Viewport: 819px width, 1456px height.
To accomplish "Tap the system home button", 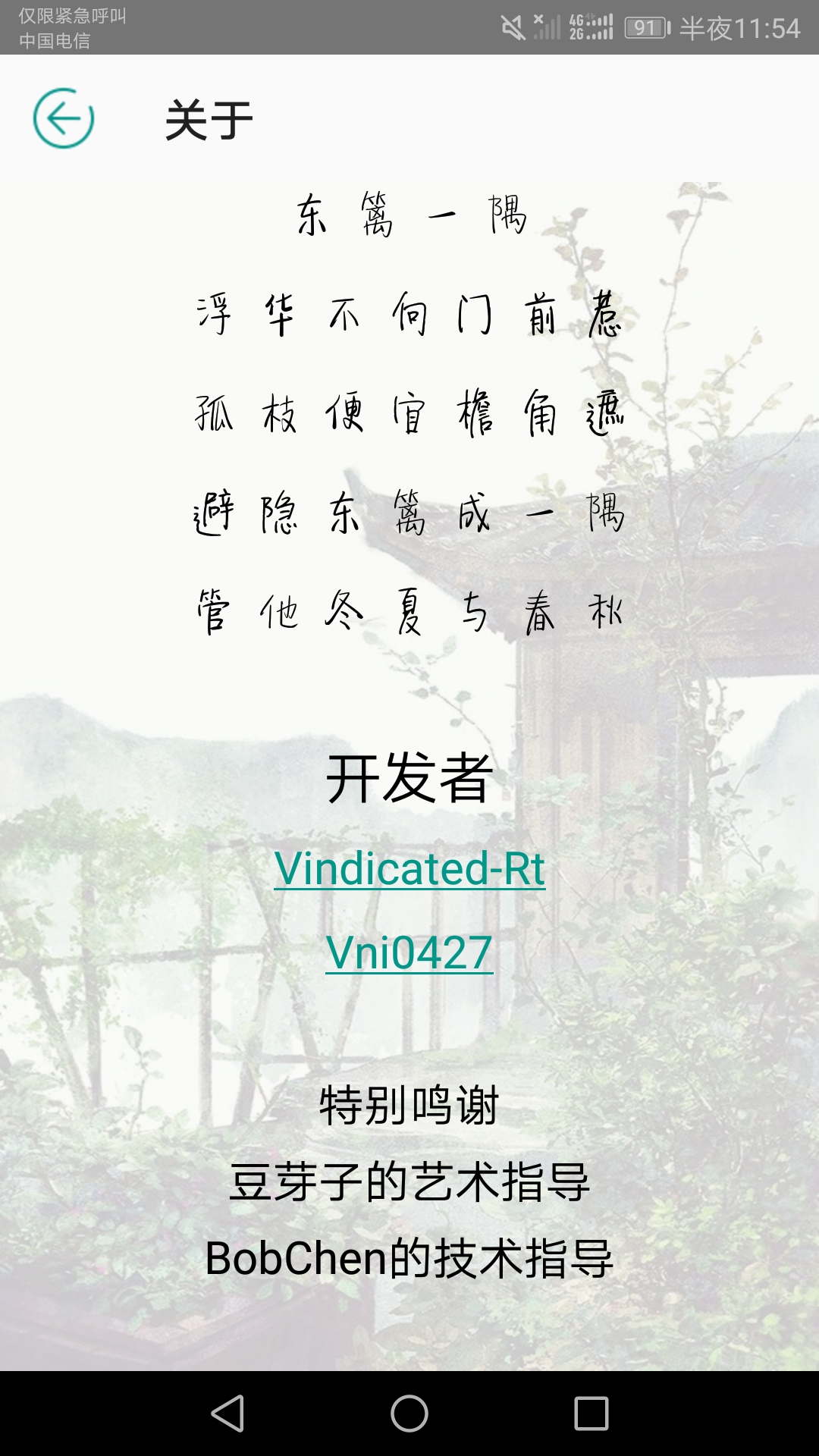I will (x=409, y=1414).
